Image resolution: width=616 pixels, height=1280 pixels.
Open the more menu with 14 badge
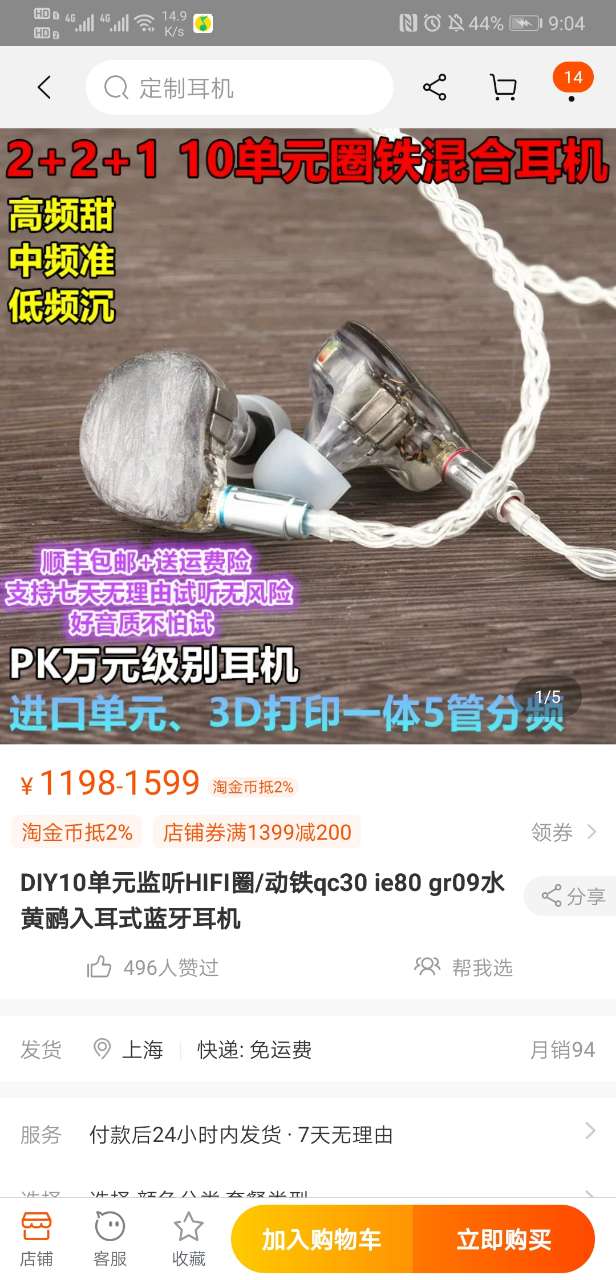(x=572, y=86)
